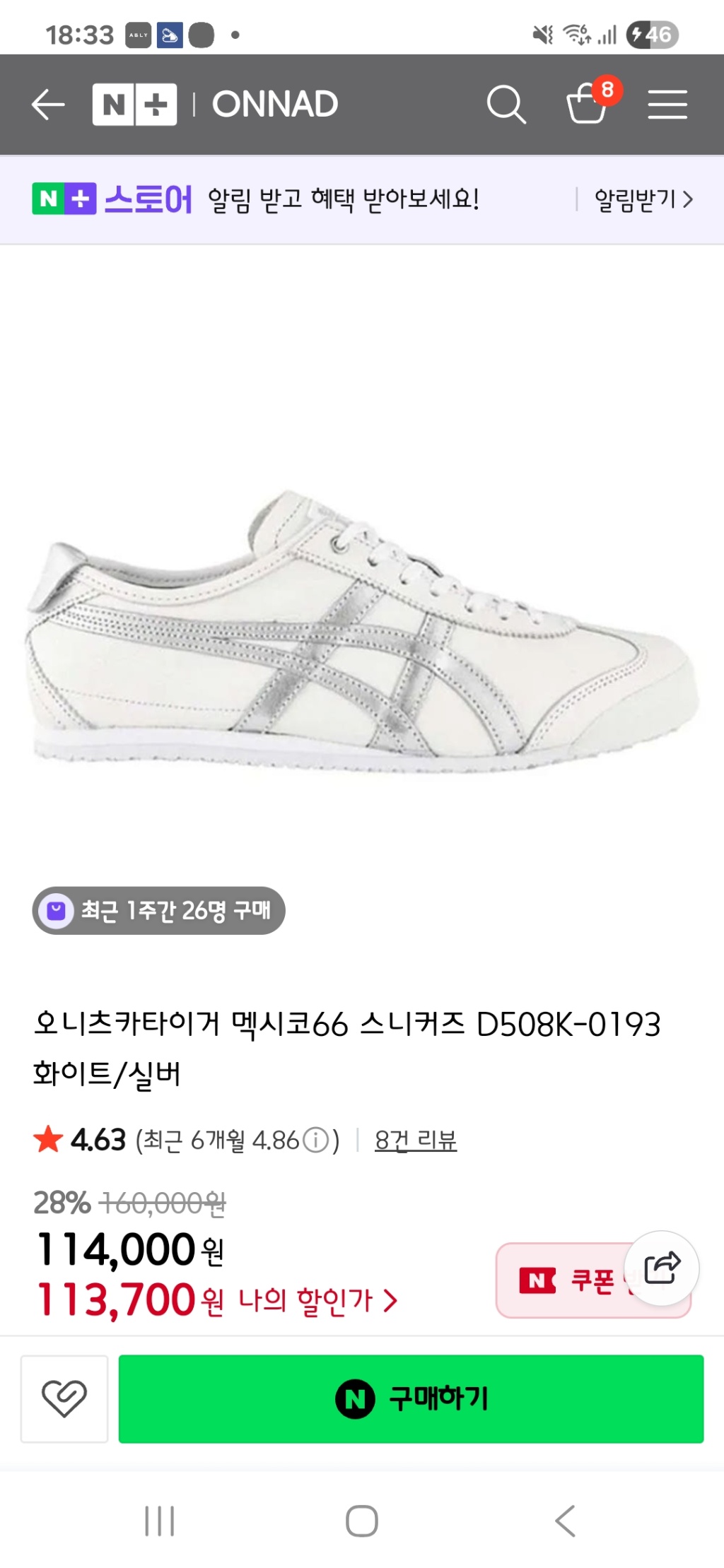
Task: Open system recent apps
Action: coord(160,1521)
